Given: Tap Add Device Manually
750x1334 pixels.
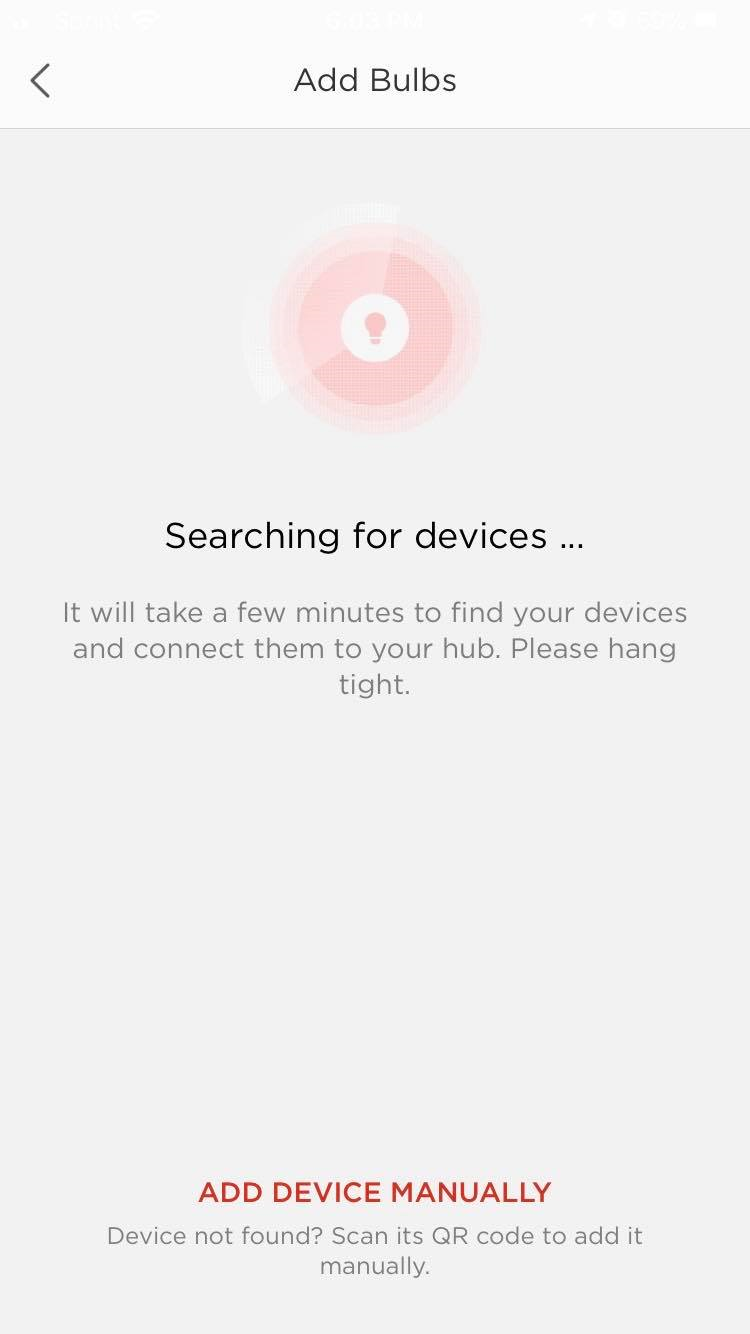Looking at the screenshot, I should (x=375, y=1192).
